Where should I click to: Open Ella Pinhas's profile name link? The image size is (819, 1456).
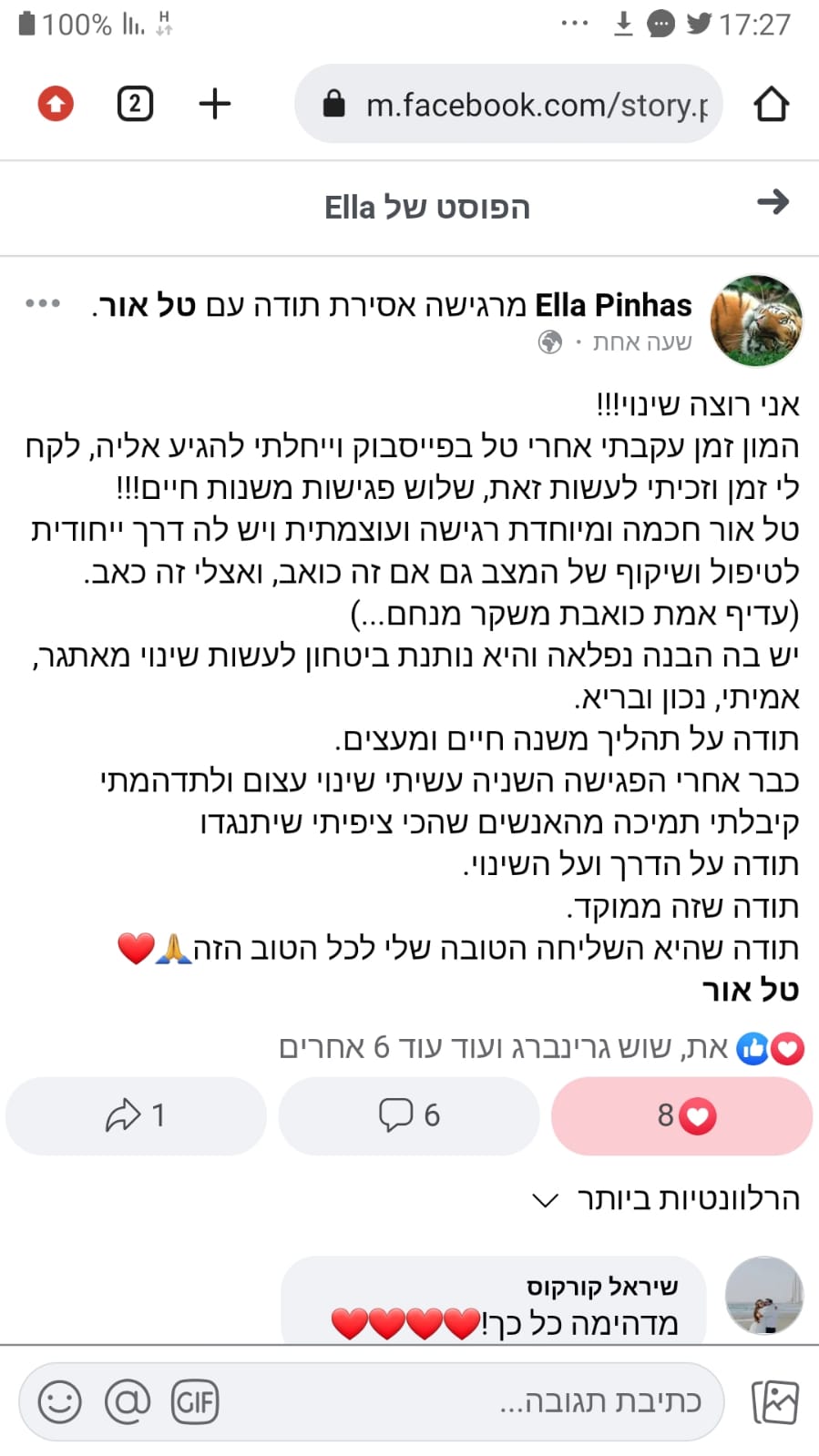pyautogui.click(x=613, y=305)
